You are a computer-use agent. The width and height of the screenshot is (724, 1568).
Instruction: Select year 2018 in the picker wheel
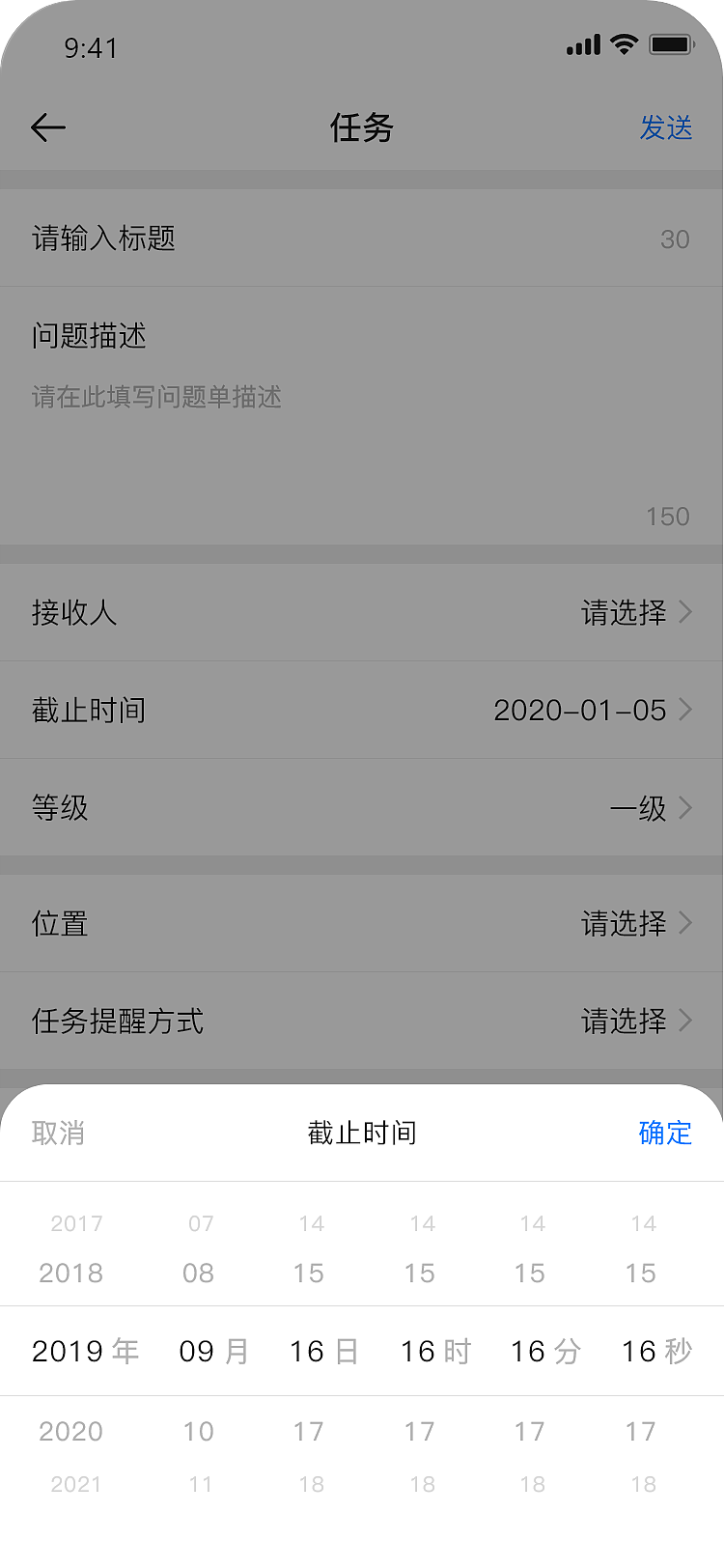click(x=70, y=1273)
